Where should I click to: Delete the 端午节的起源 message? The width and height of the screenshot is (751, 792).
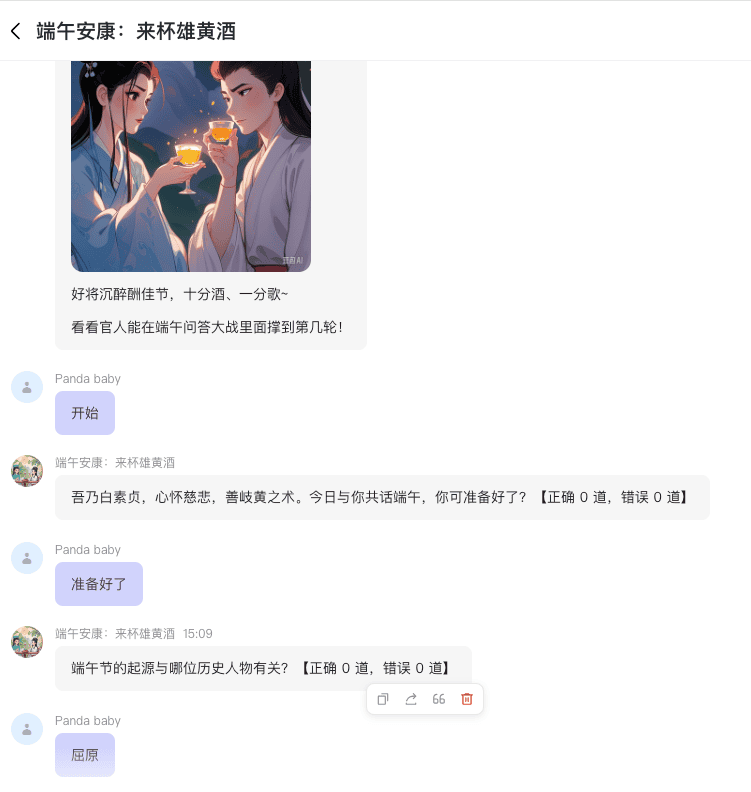[467, 699]
